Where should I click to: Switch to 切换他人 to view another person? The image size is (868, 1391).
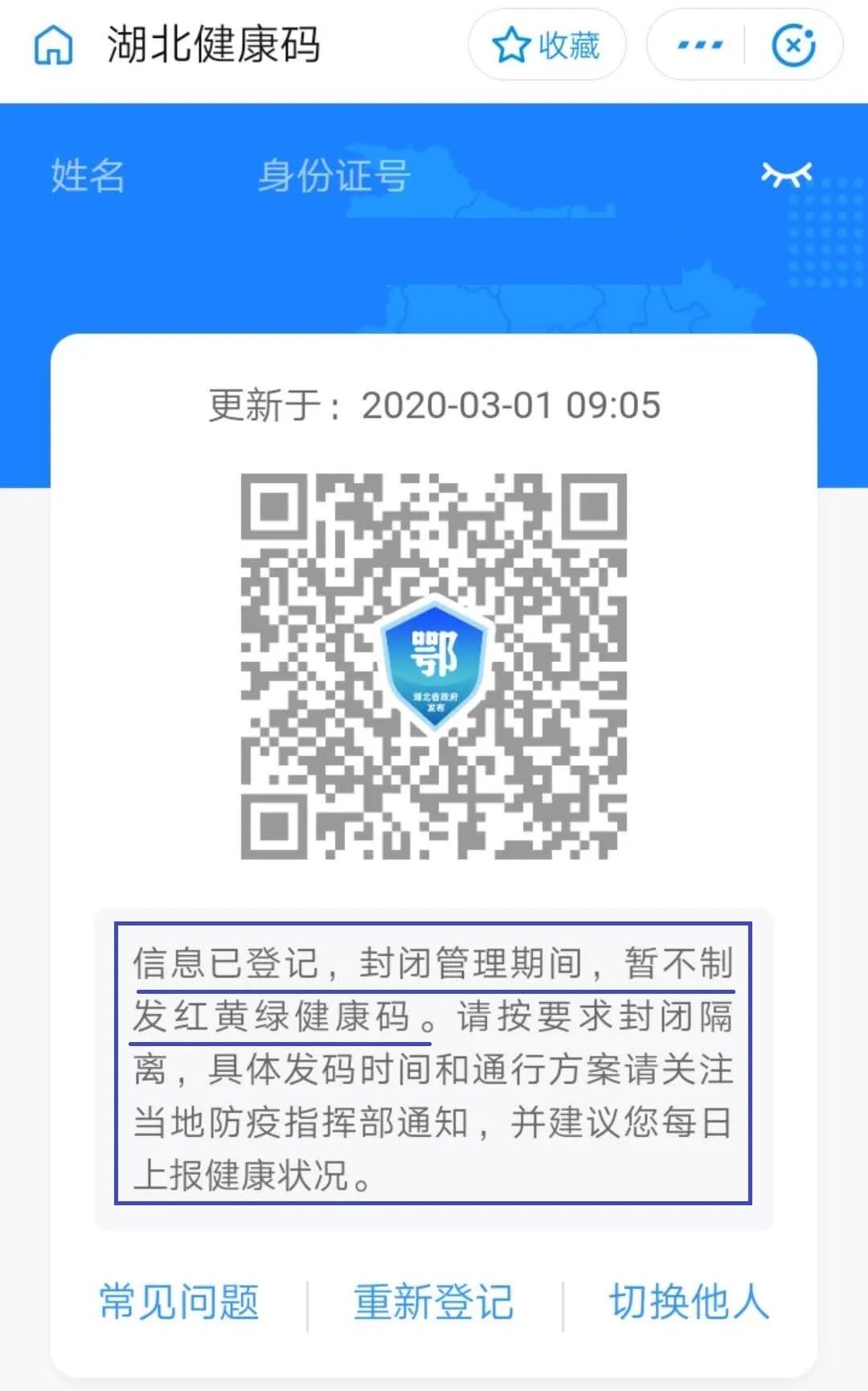(687, 1303)
